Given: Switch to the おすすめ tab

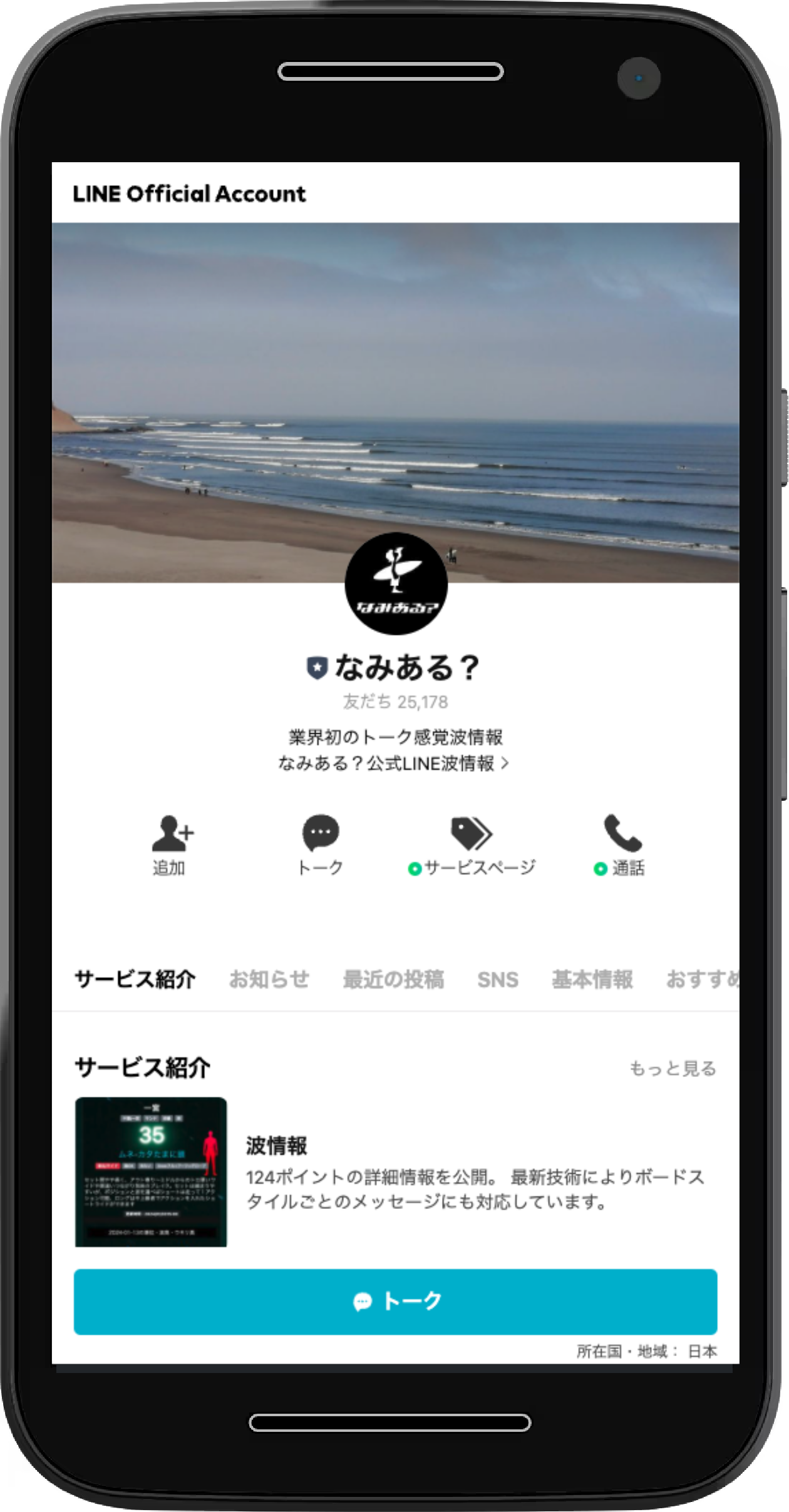Looking at the screenshot, I should [701, 979].
